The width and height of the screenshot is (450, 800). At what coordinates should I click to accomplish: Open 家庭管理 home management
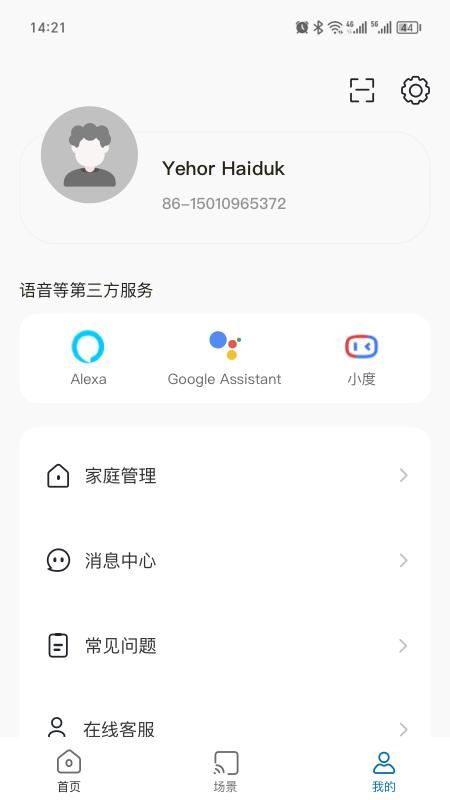click(x=225, y=476)
